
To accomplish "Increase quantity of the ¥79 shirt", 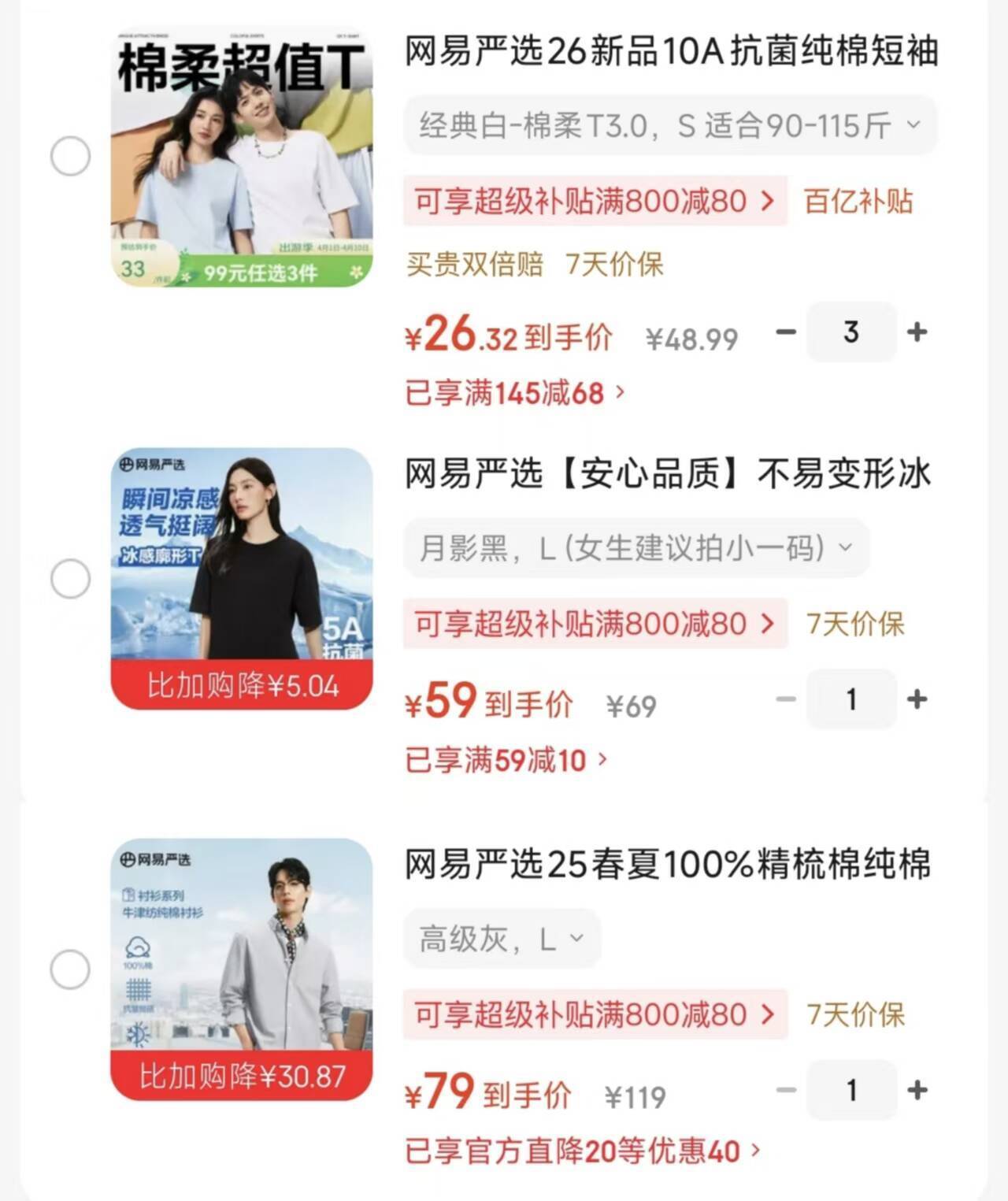I will (x=917, y=1091).
